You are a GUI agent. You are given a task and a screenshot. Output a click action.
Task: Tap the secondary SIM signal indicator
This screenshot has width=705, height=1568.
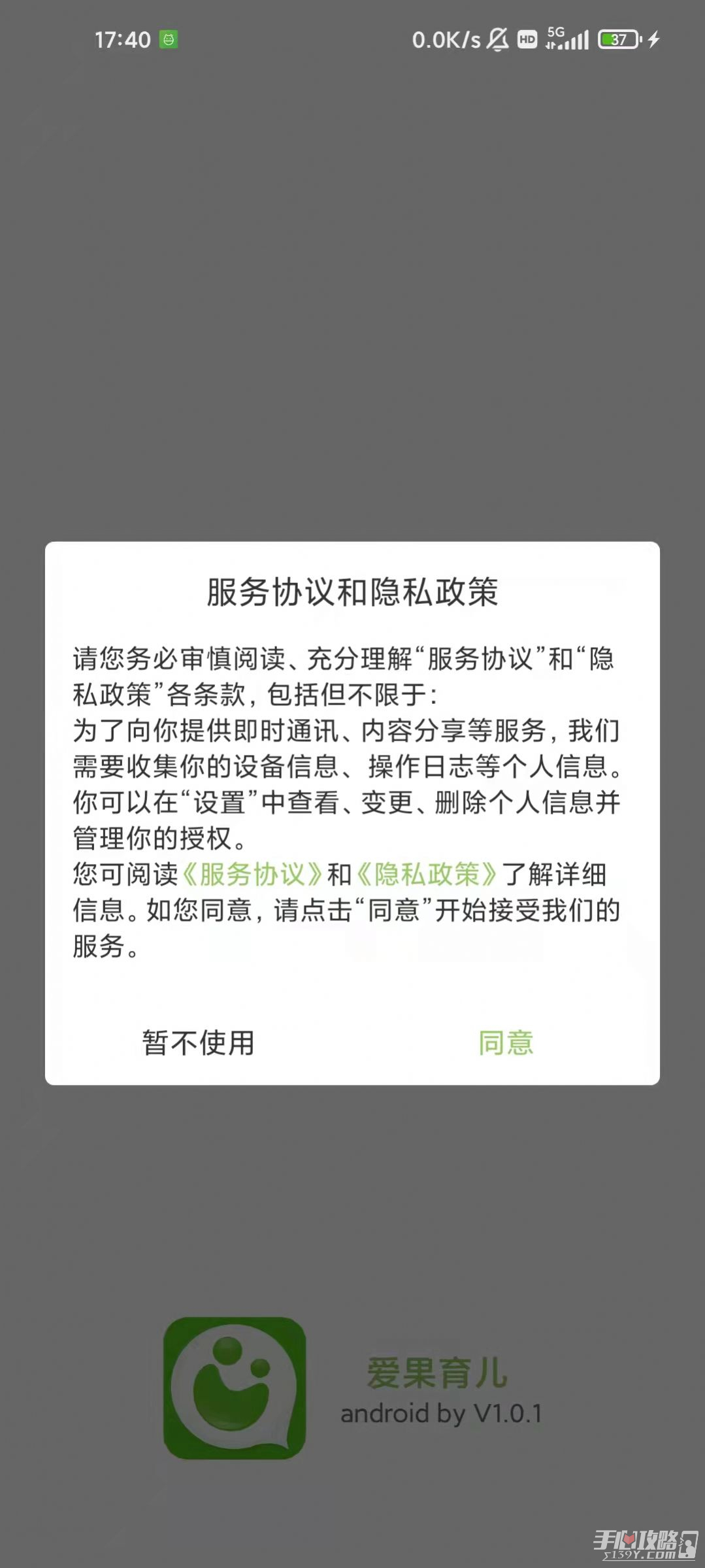pos(552,46)
